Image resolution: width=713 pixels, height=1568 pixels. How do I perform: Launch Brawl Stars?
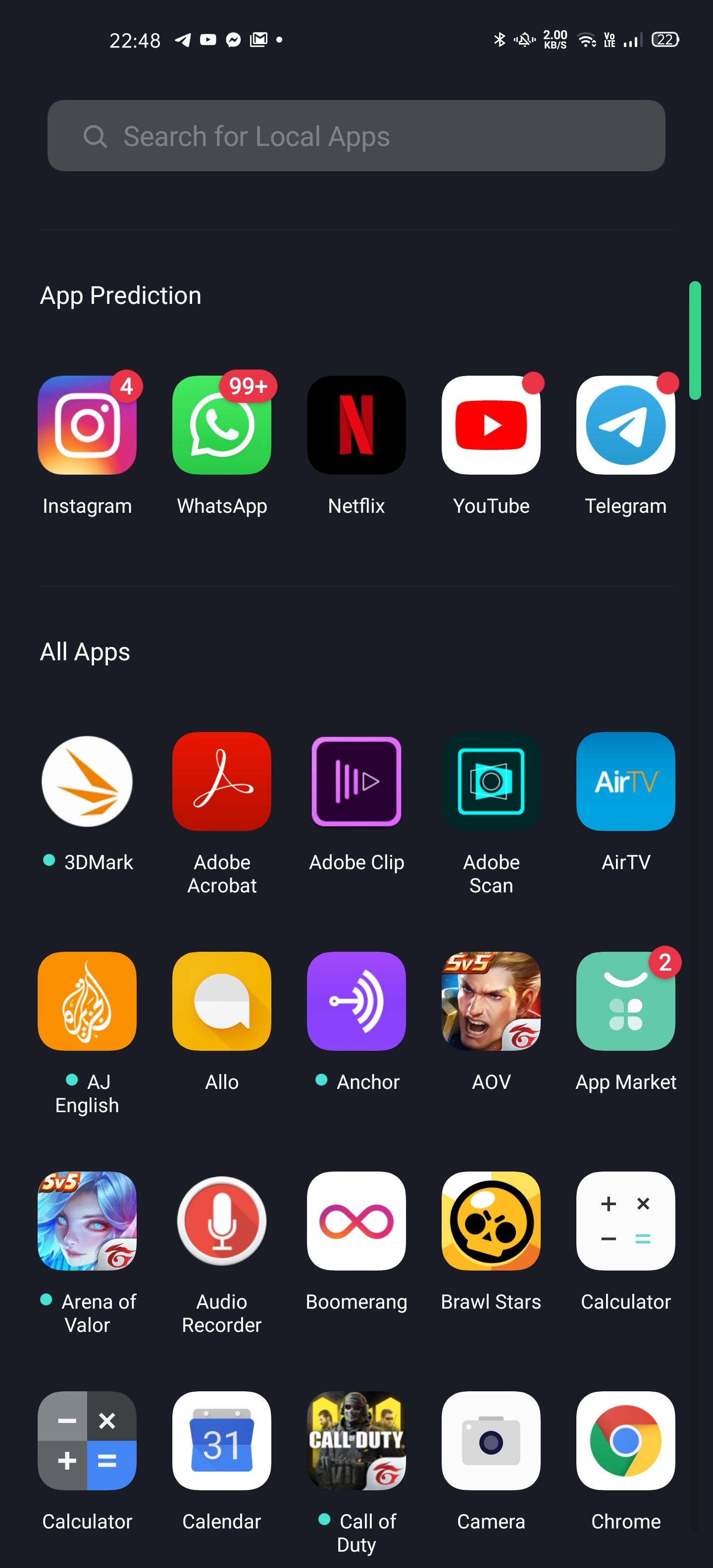click(x=491, y=1221)
